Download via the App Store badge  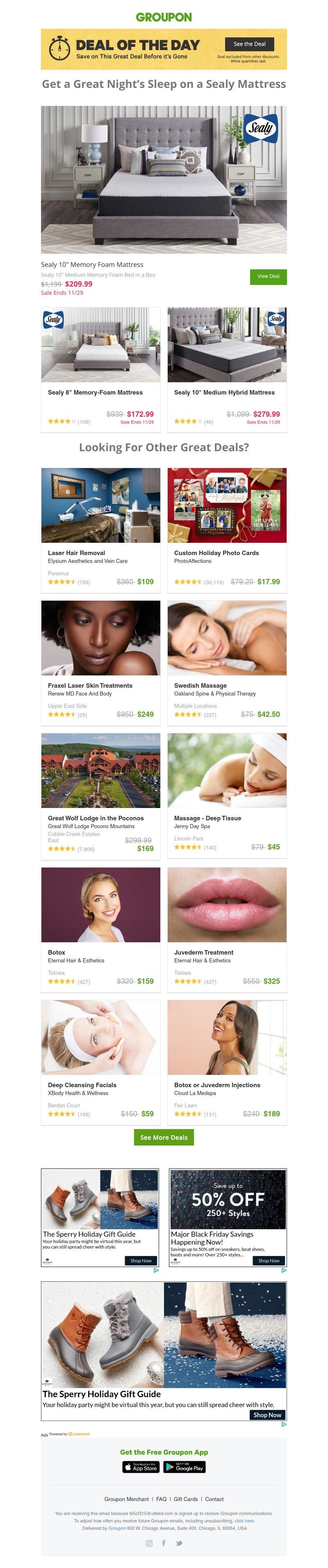click(x=141, y=1467)
